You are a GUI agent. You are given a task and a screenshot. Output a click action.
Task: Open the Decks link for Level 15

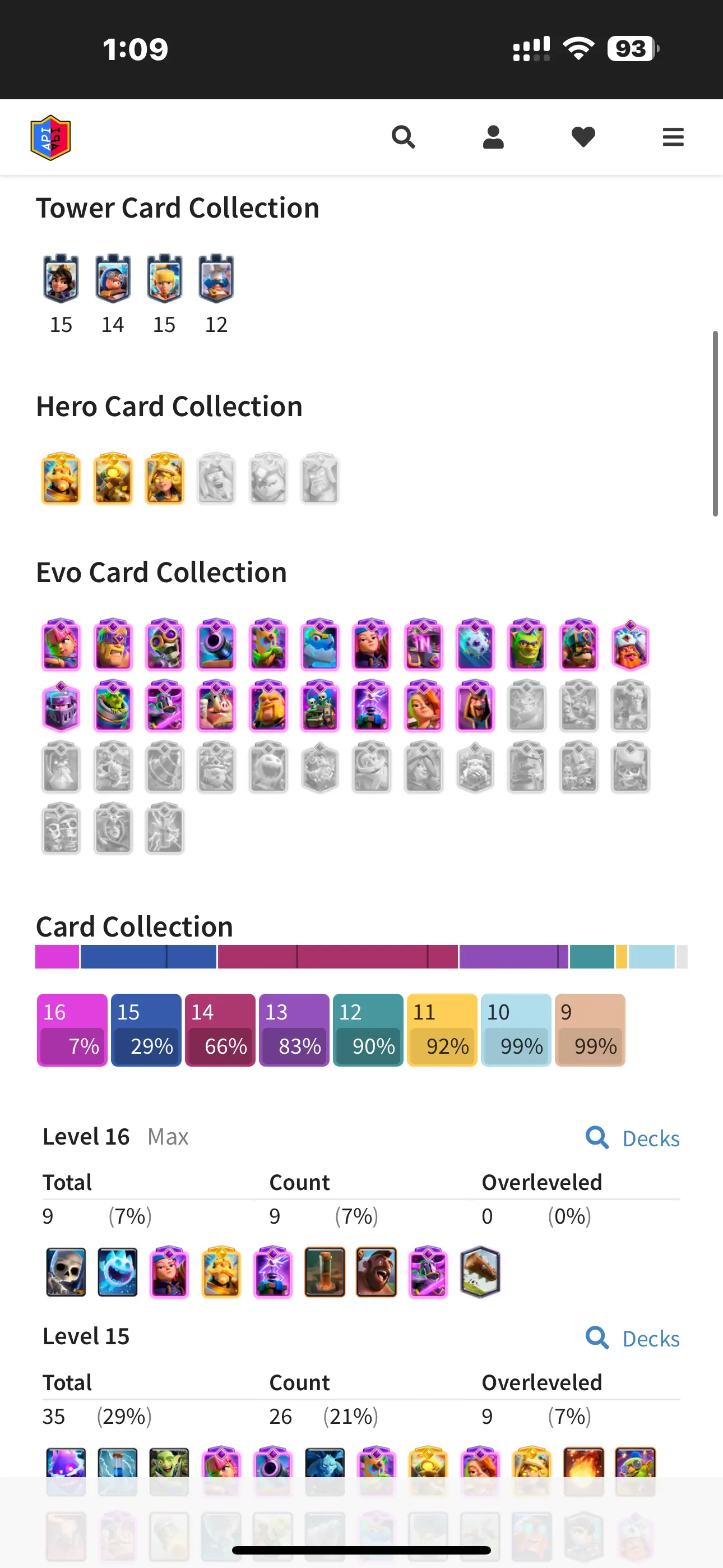633,1338
